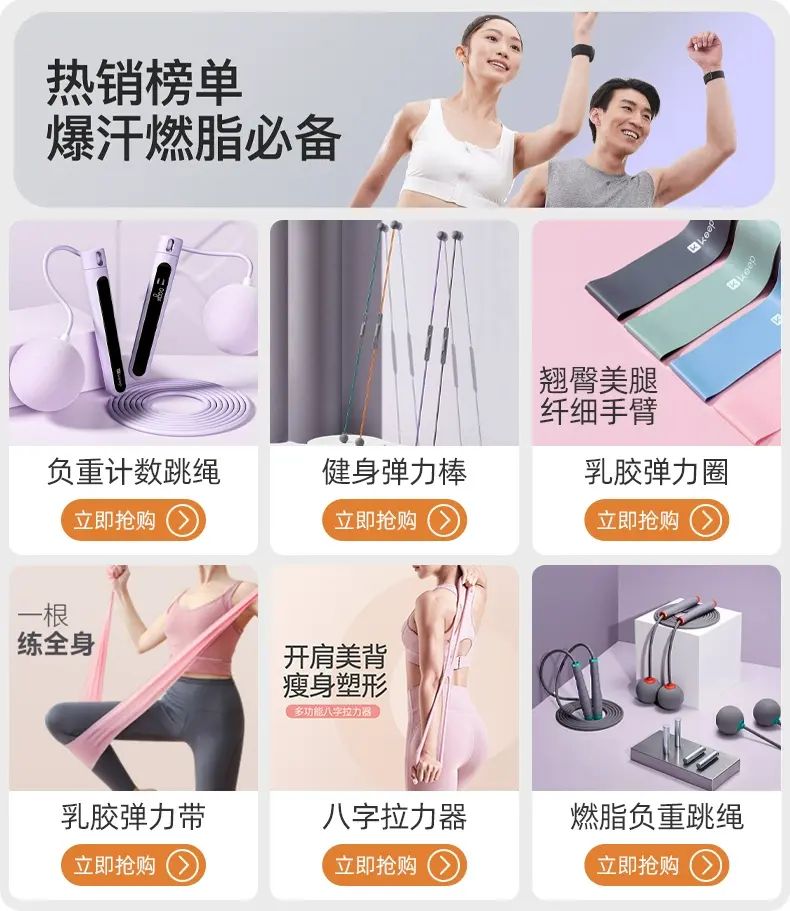Open the 乳胶弹力带 product picture
This screenshot has width=790, height=911.
point(133,678)
